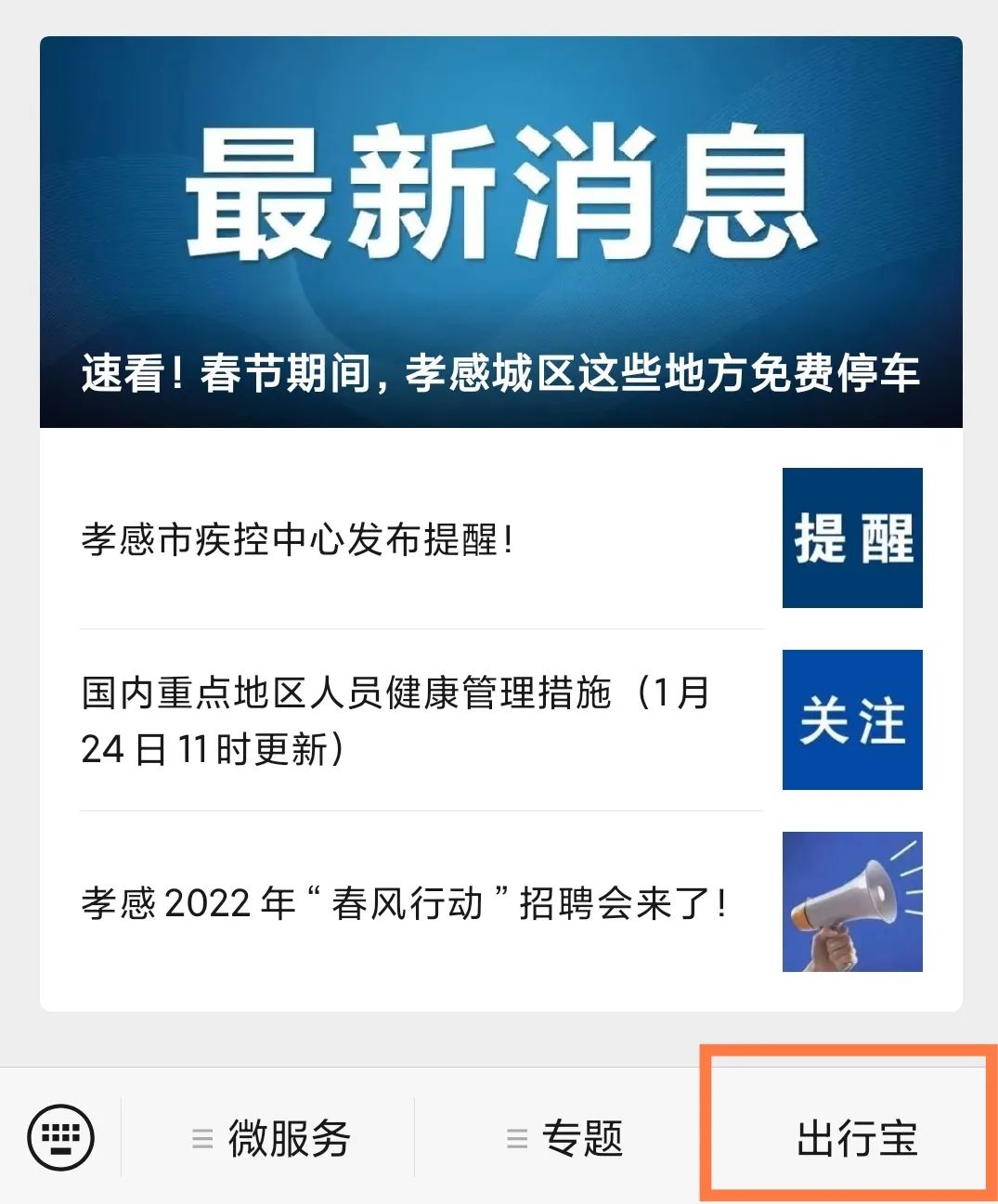
Task: Click the top banner cover image
Action: point(499,232)
